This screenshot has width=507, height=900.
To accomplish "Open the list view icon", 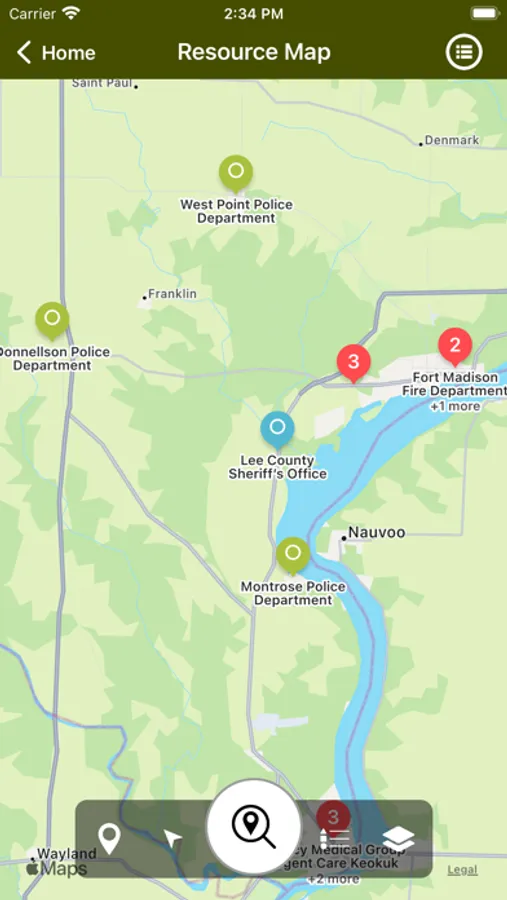I will (x=463, y=52).
